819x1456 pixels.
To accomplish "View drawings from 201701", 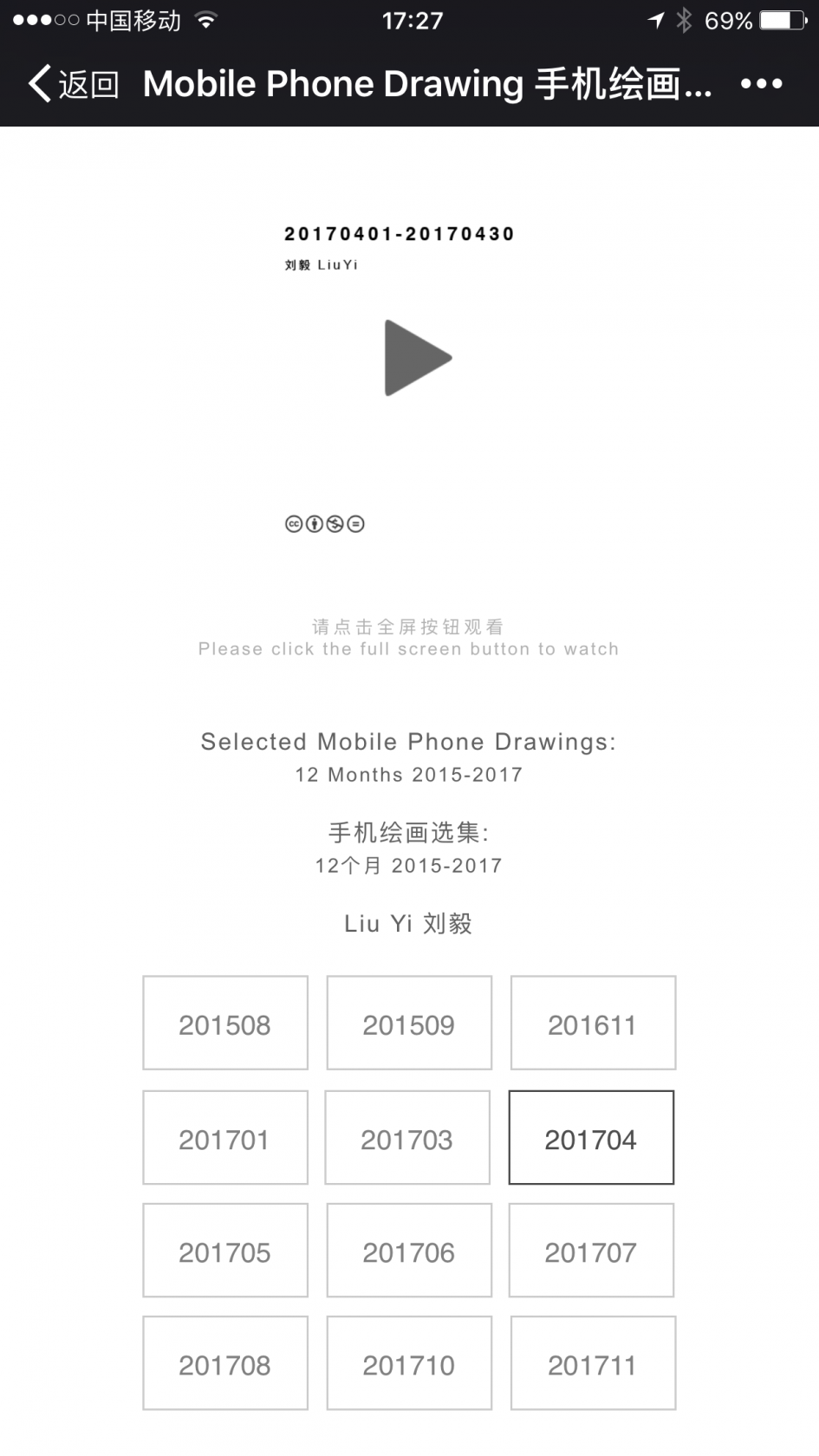I will click(x=225, y=1138).
